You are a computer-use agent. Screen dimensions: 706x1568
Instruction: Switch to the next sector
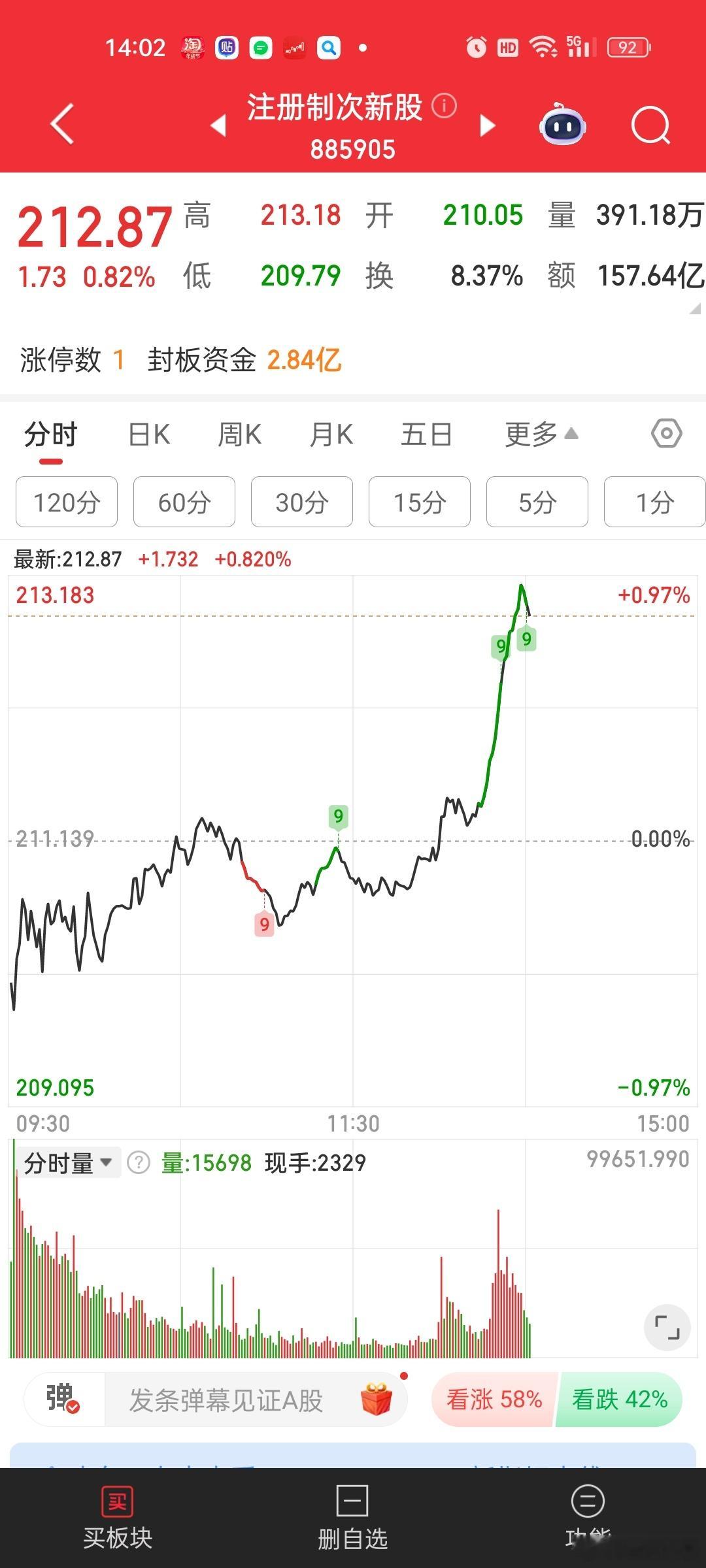pos(487,125)
